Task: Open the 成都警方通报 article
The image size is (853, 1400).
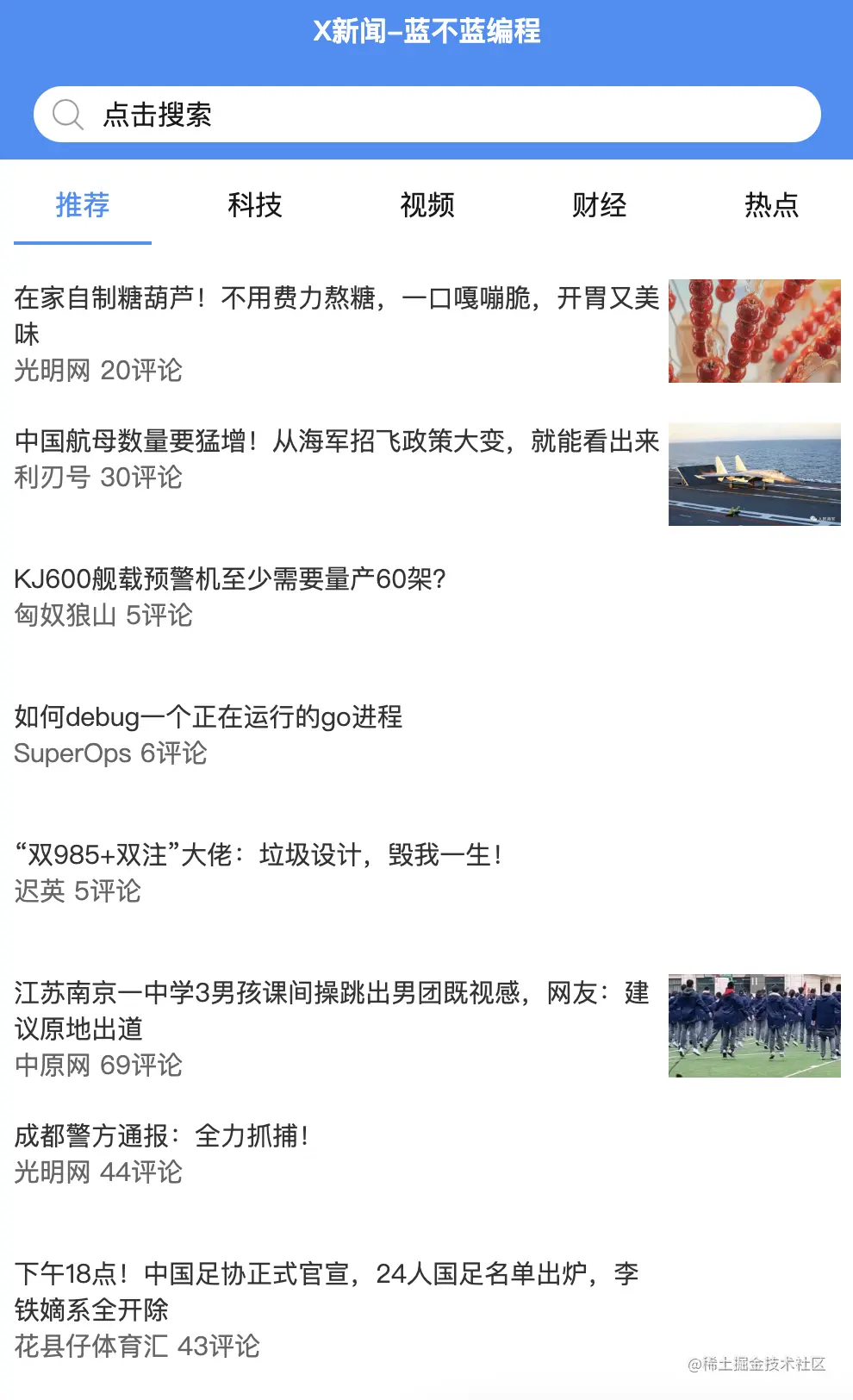Action: [161, 1136]
